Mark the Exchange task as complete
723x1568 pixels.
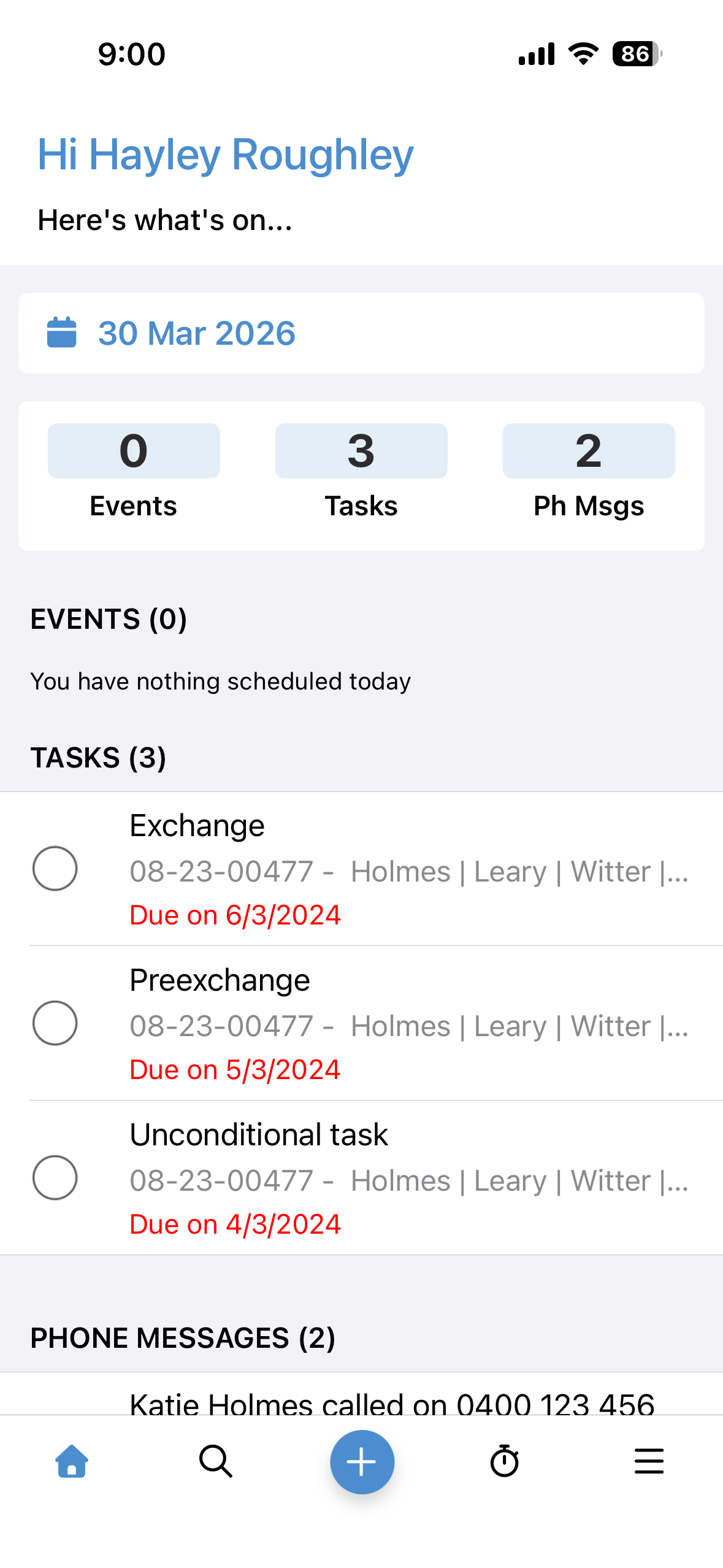(x=55, y=869)
